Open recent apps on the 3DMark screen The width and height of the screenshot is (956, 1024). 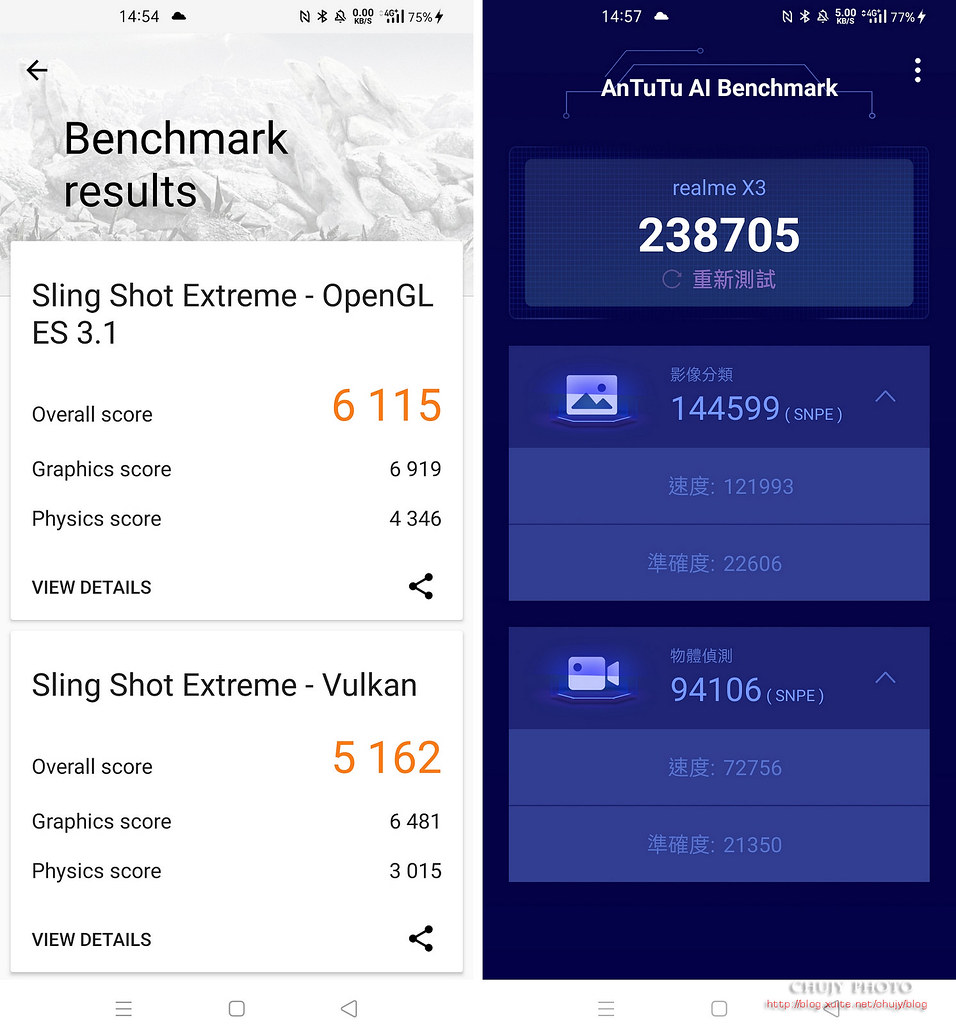[x=124, y=1009]
